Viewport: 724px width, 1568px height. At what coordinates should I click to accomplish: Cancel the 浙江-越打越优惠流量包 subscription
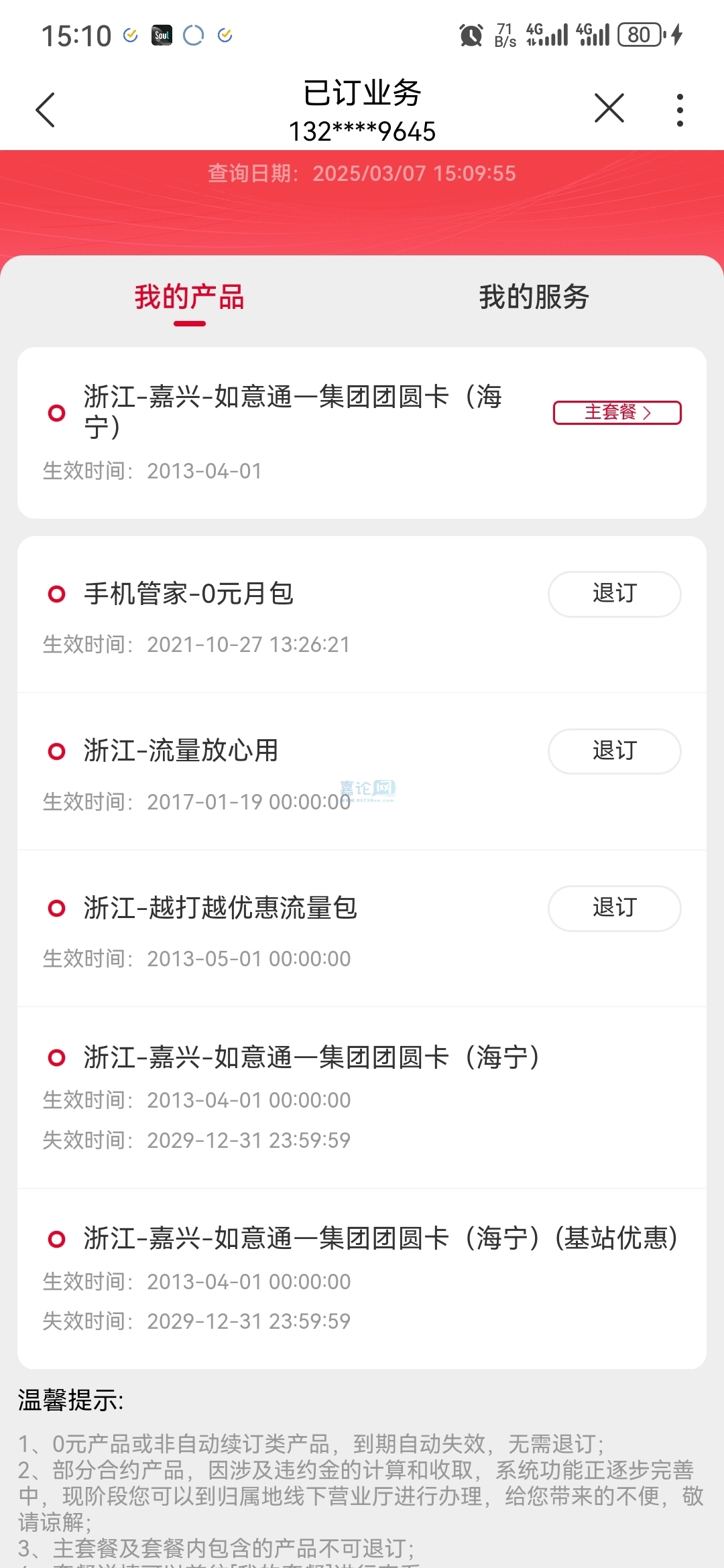[614, 908]
